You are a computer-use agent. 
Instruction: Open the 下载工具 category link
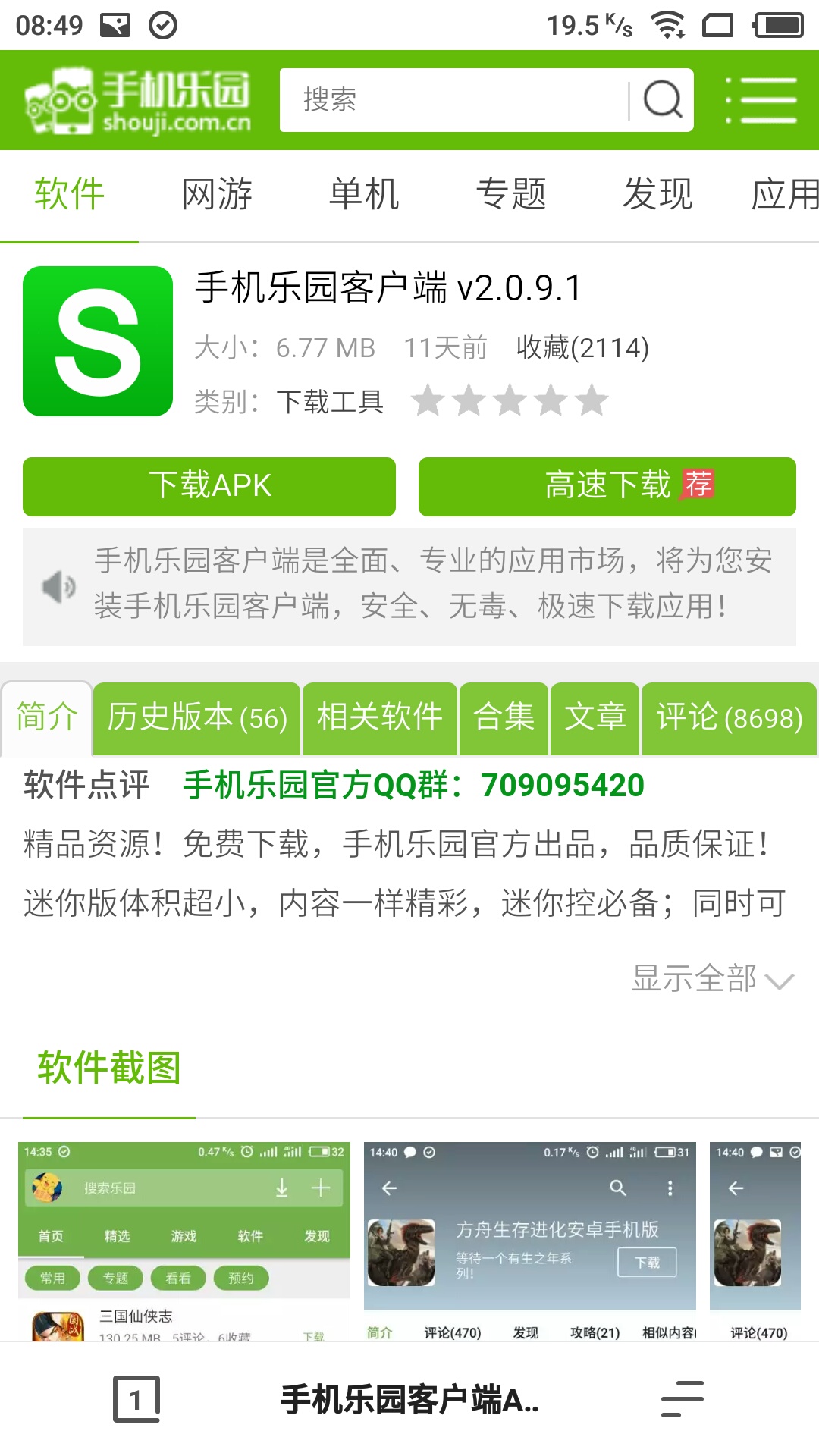tap(330, 402)
